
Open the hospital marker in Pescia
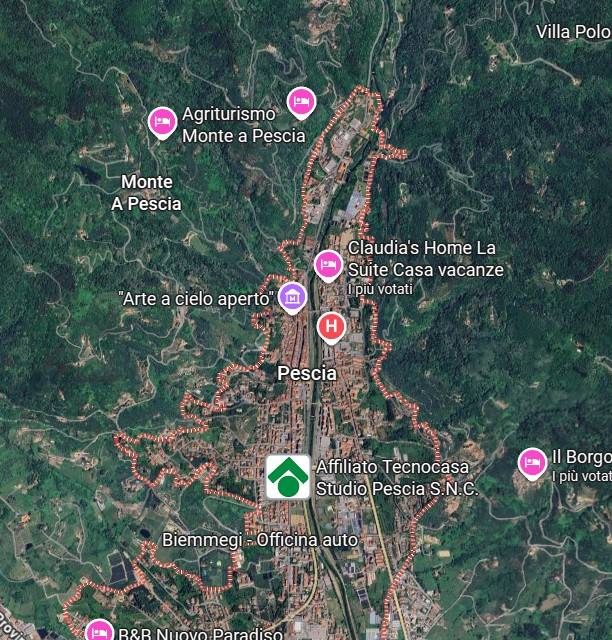click(331, 326)
